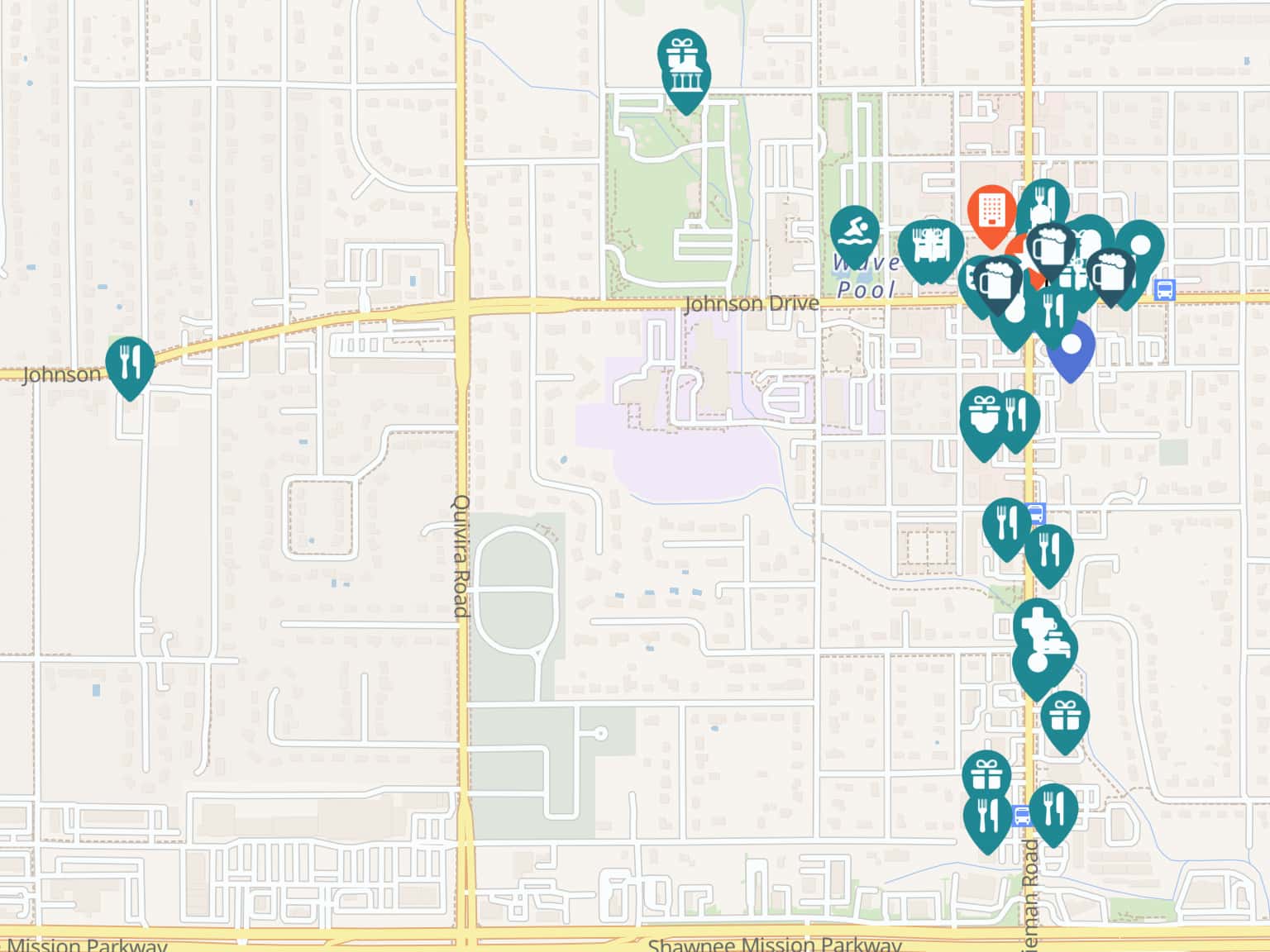This screenshot has width=1270, height=952.
Task: Select the orange hotel building pin
Action: 991,211
